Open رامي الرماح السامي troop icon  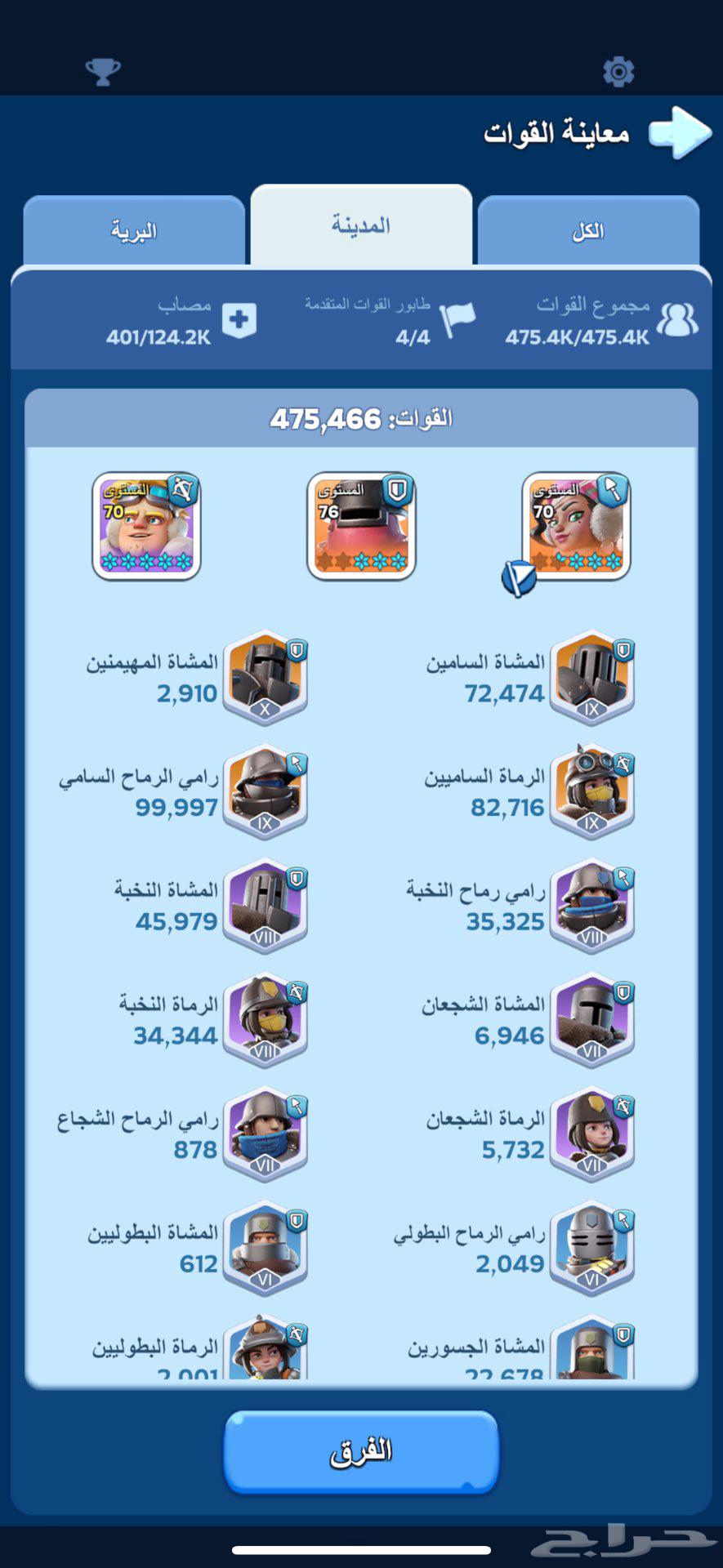265,791
